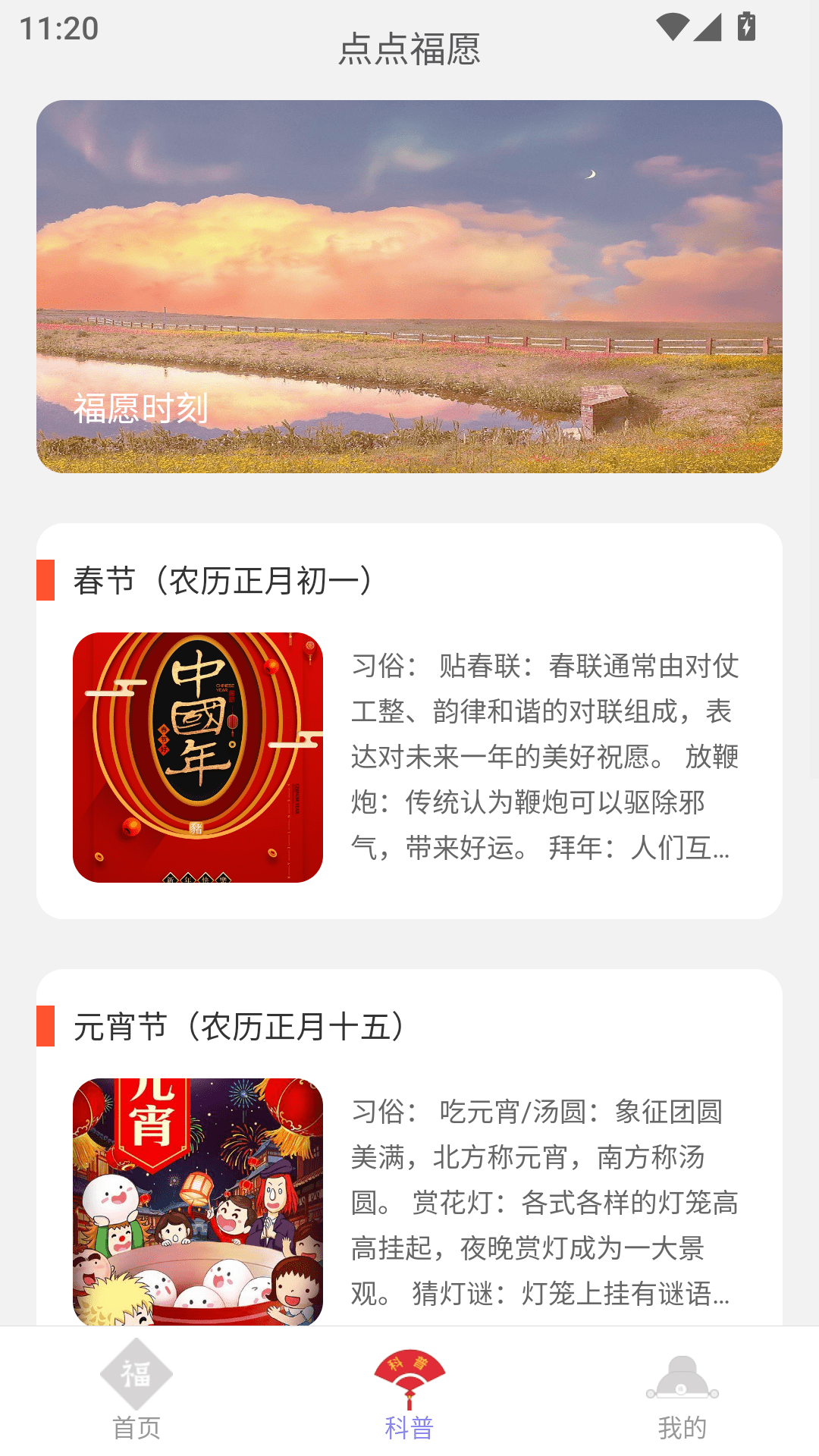Click the signal strength icon in status bar
Image resolution: width=819 pixels, height=1456 pixels.
click(x=709, y=25)
